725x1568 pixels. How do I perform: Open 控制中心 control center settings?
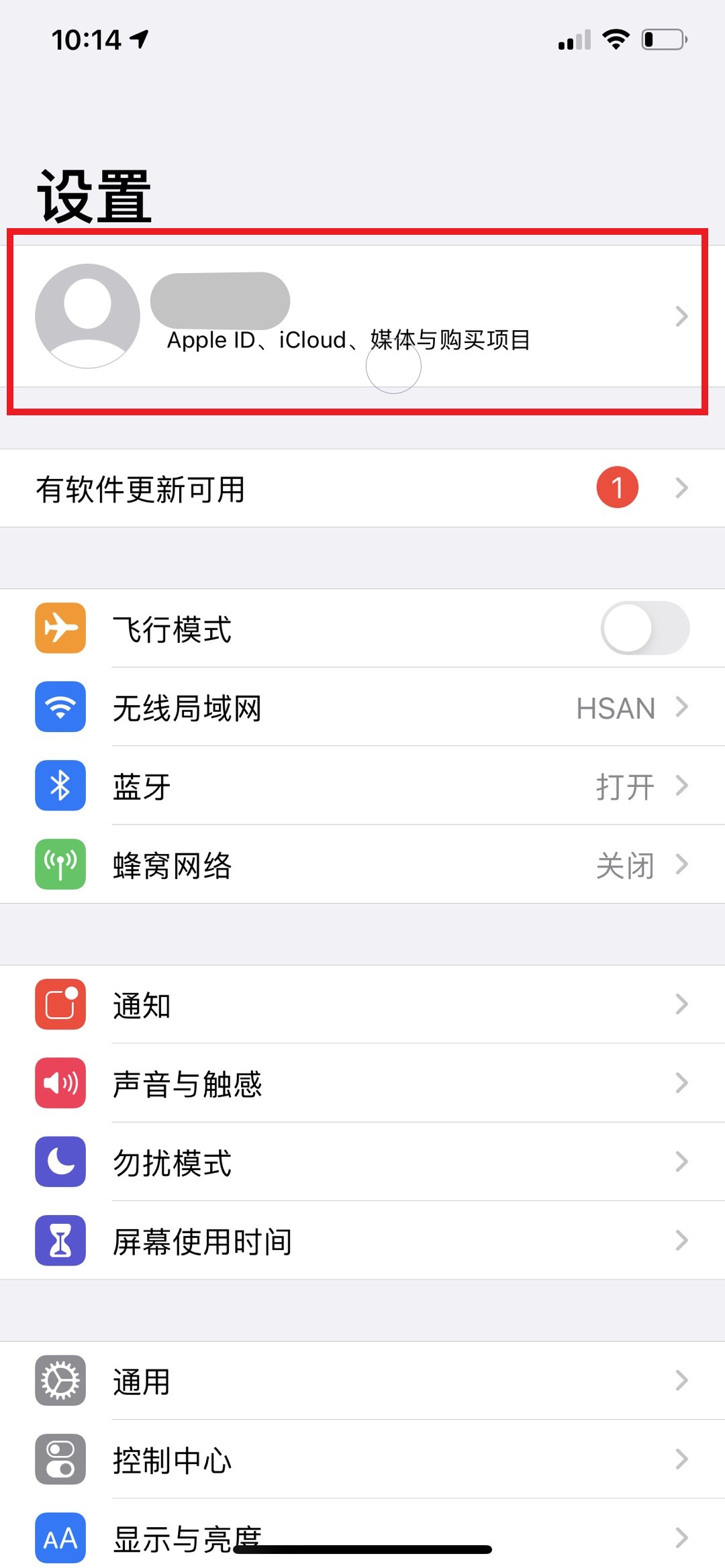click(x=362, y=1459)
